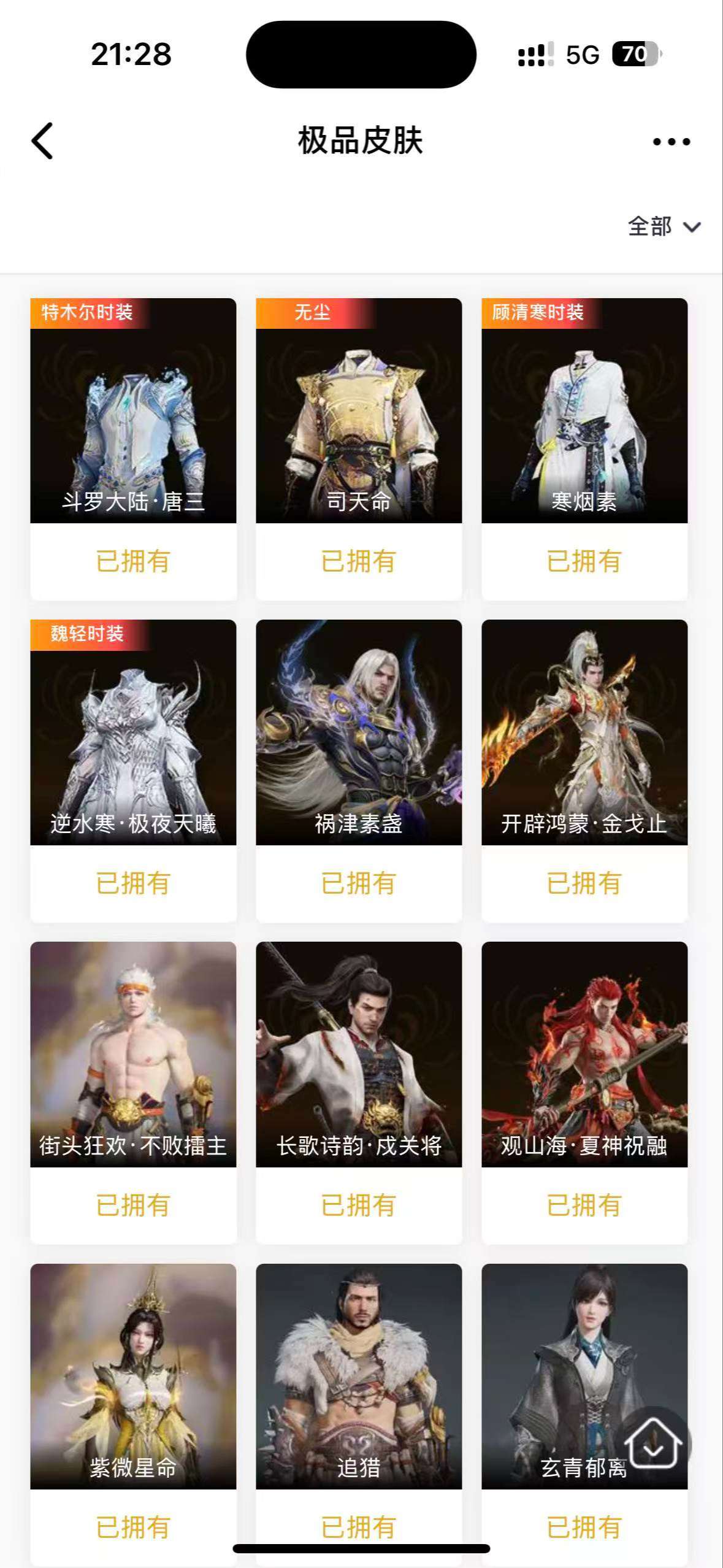Open the three-dot overflow menu
Viewport: 723px width, 1568px height.
click(671, 142)
